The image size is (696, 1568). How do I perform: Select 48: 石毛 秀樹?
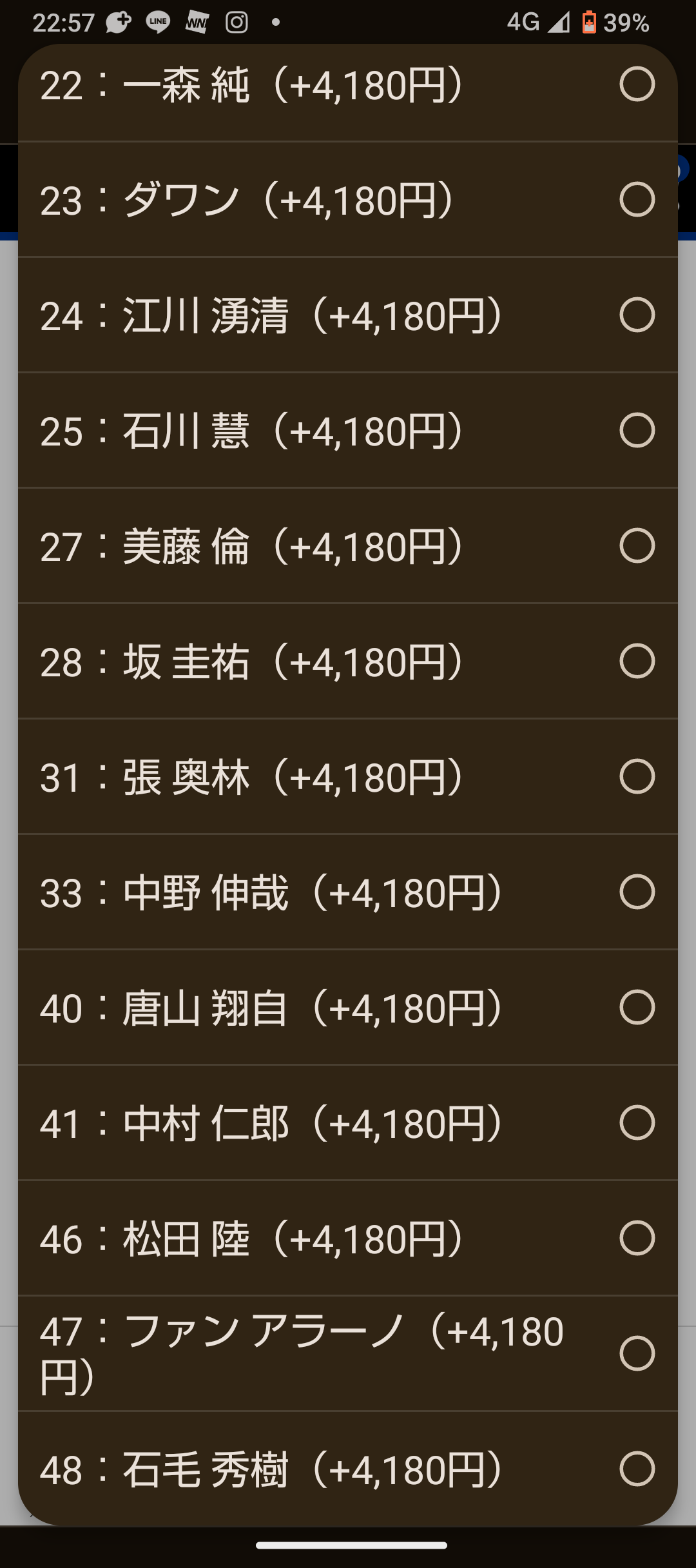[348, 1469]
